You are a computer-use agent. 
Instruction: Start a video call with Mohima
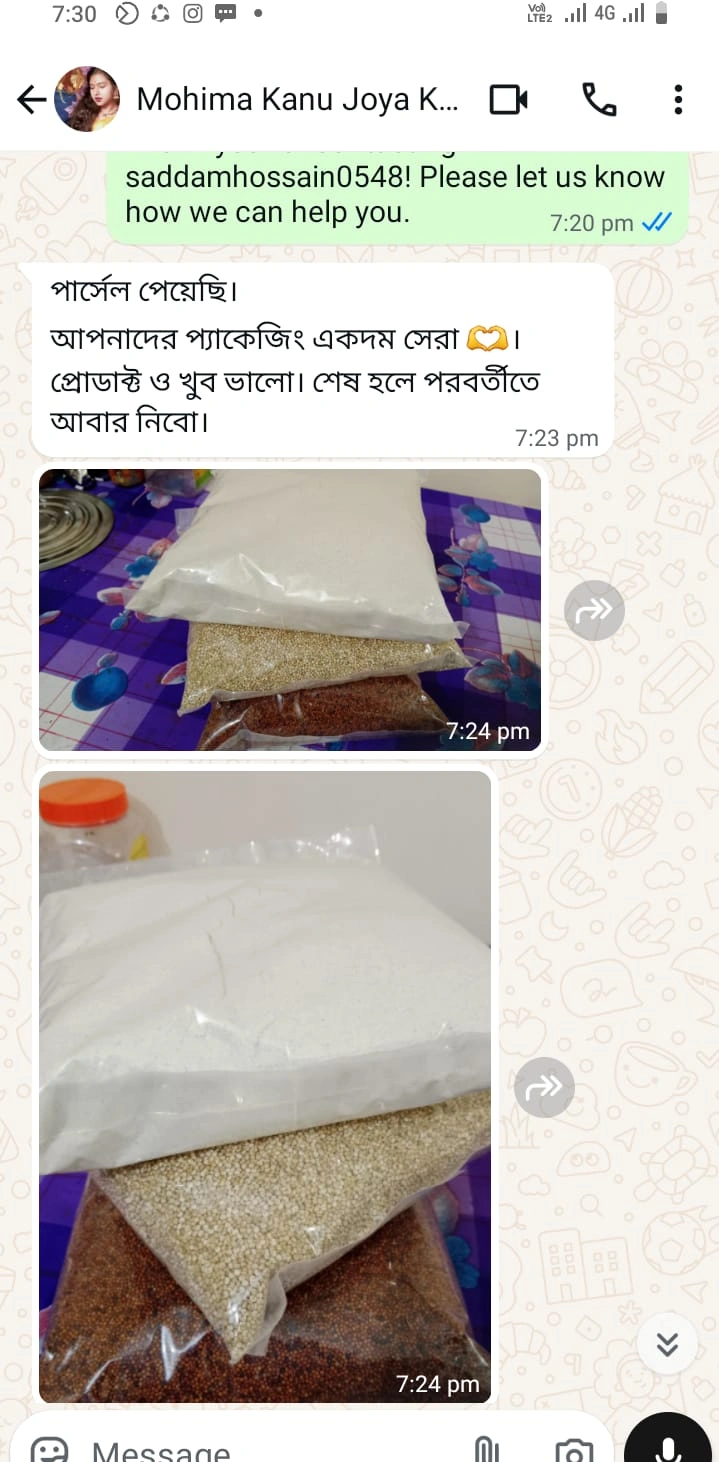tap(508, 99)
